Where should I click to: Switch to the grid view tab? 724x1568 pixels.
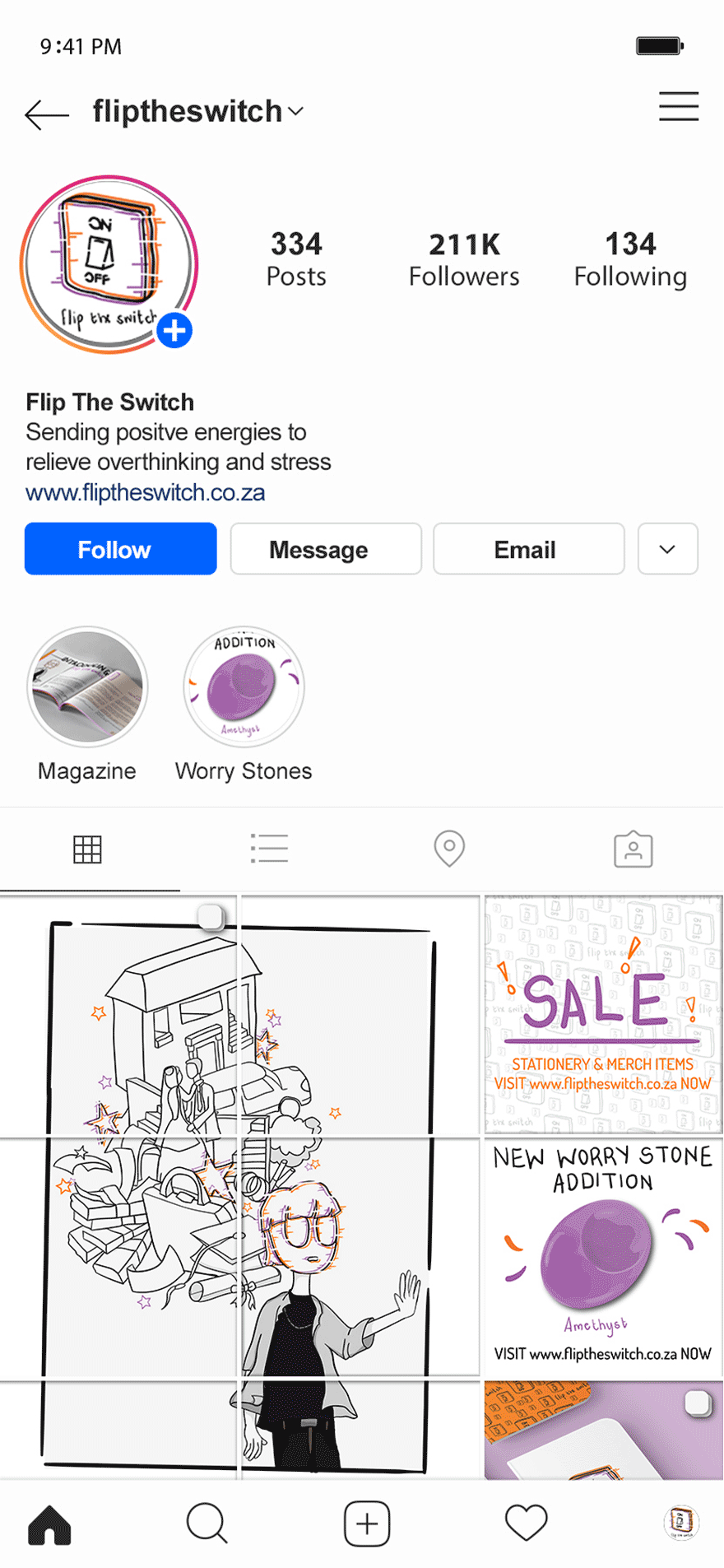point(87,849)
